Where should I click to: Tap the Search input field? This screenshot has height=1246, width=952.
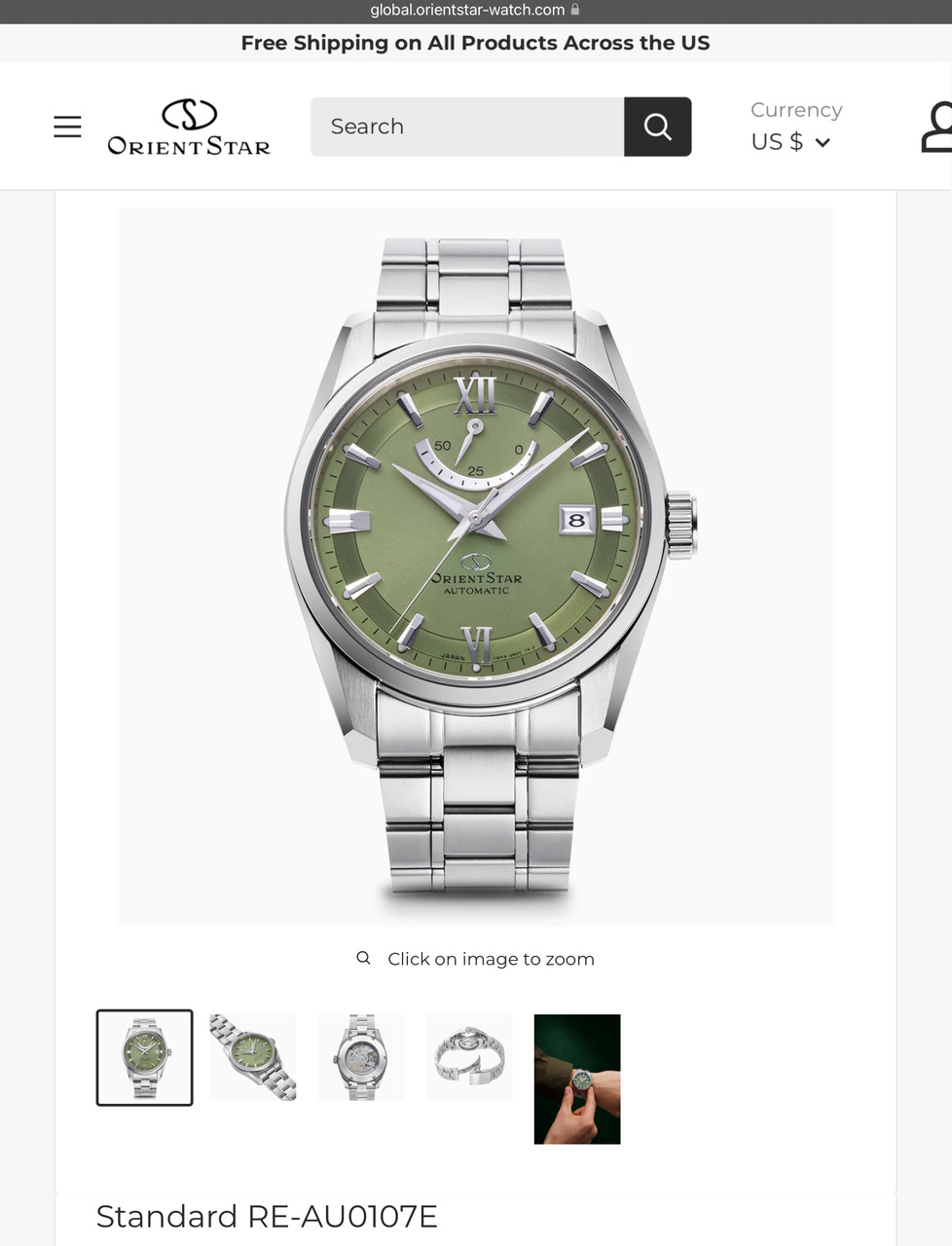click(467, 127)
